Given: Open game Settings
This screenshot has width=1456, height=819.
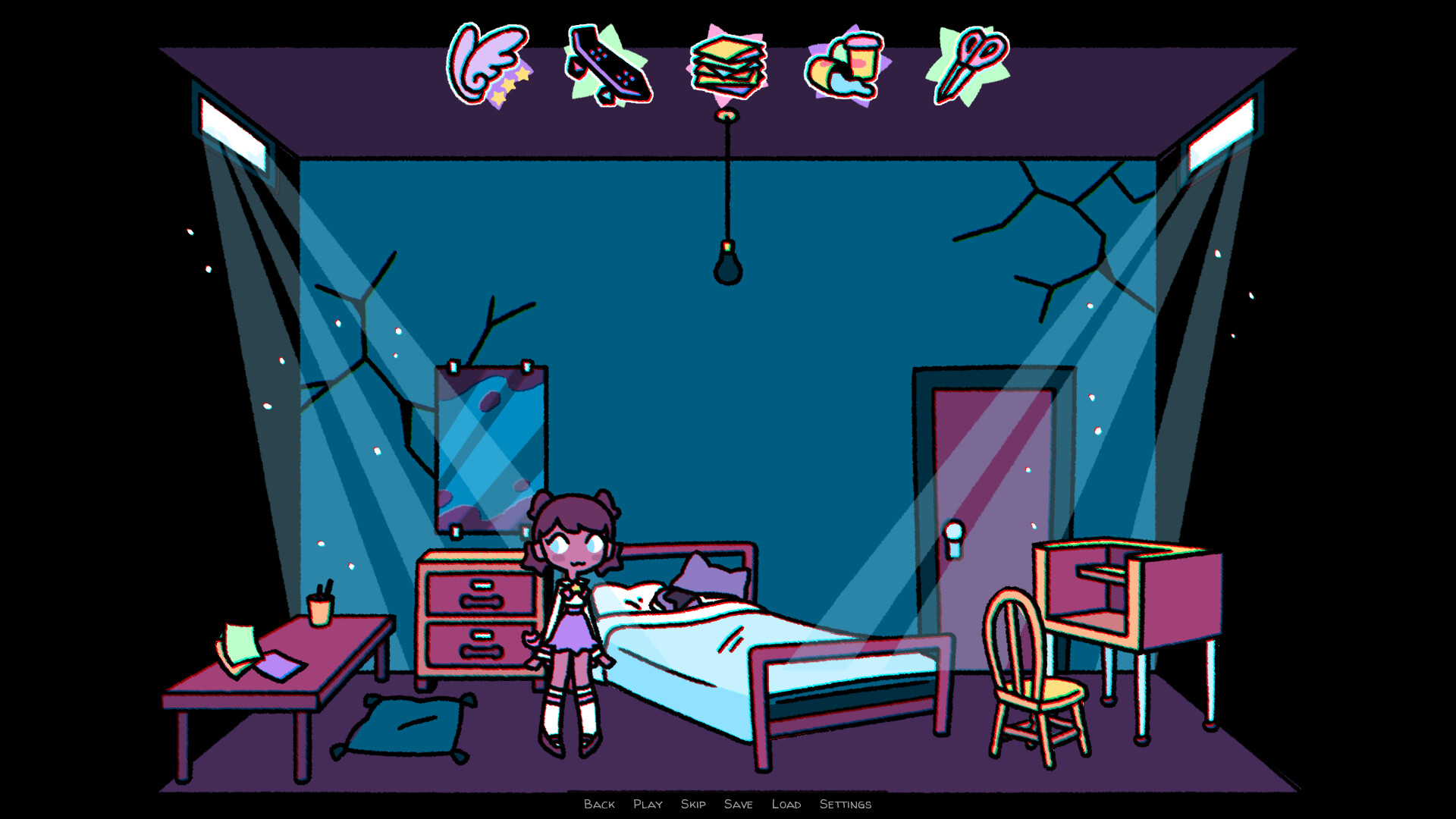Looking at the screenshot, I should pos(846,804).
